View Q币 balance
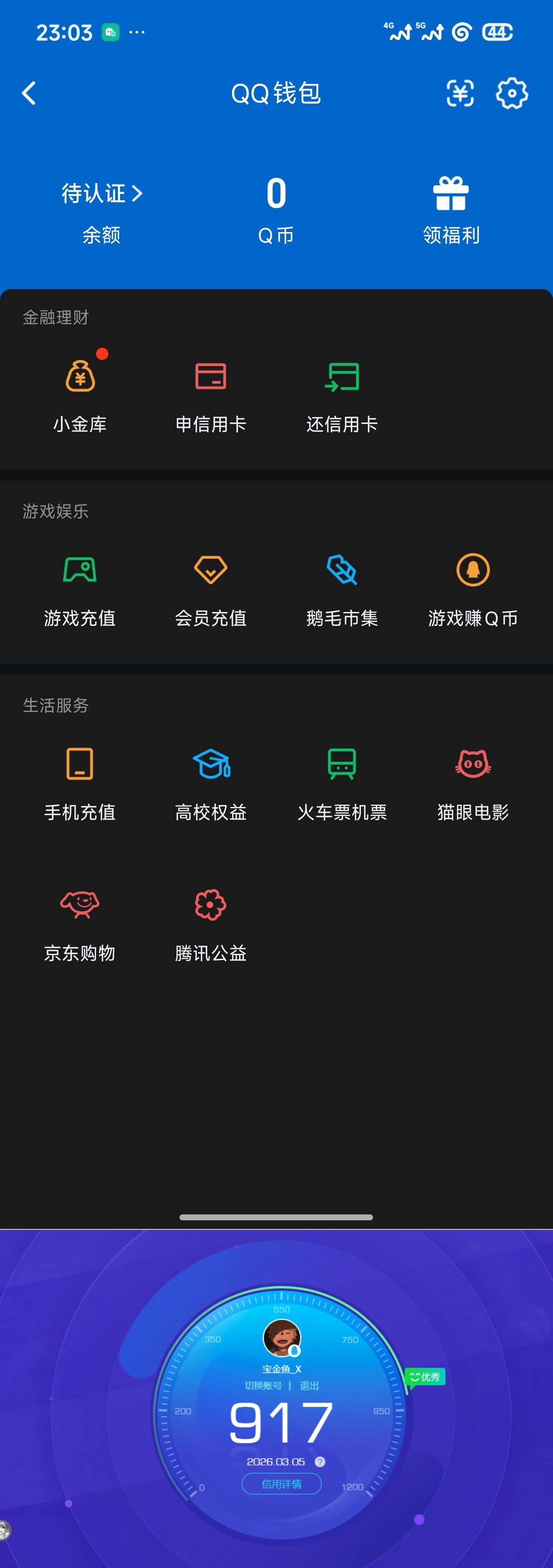Image resolution: width=553 pixels, height=1568 pixels. point(276,210)
